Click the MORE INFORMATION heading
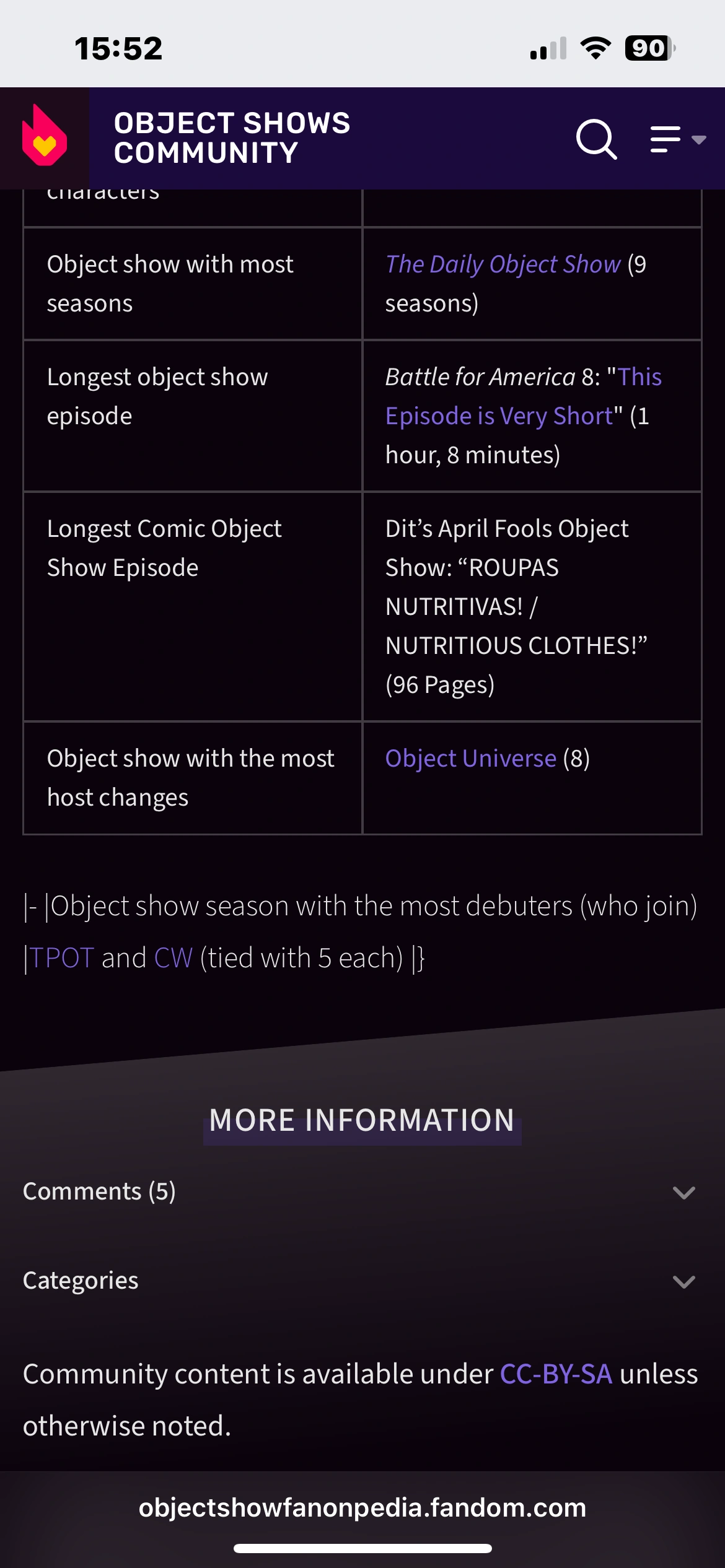725x1568 pixels. pyautogui.click(x=362, y=1120)
